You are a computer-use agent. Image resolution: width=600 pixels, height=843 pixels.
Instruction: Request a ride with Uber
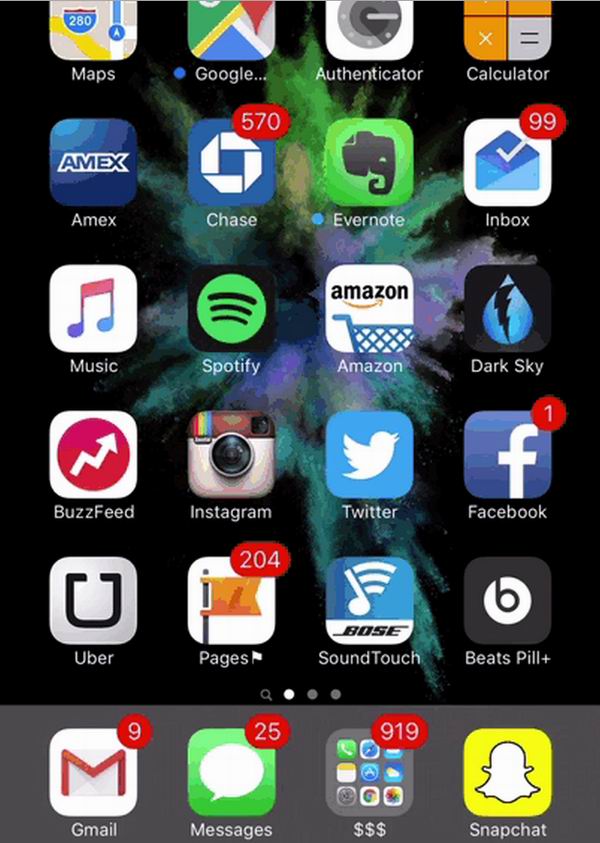point(93,600)
